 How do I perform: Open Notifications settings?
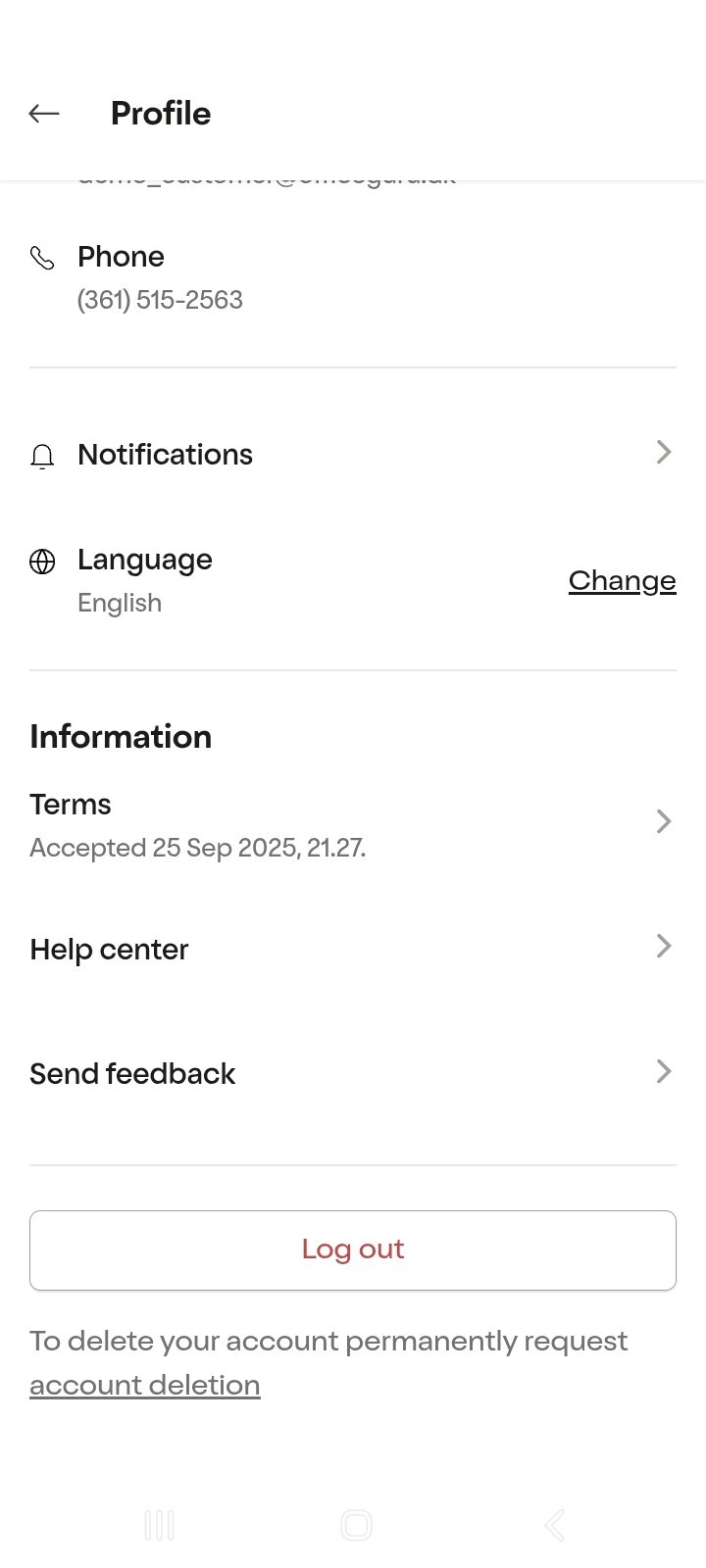[x=353, y=455]
